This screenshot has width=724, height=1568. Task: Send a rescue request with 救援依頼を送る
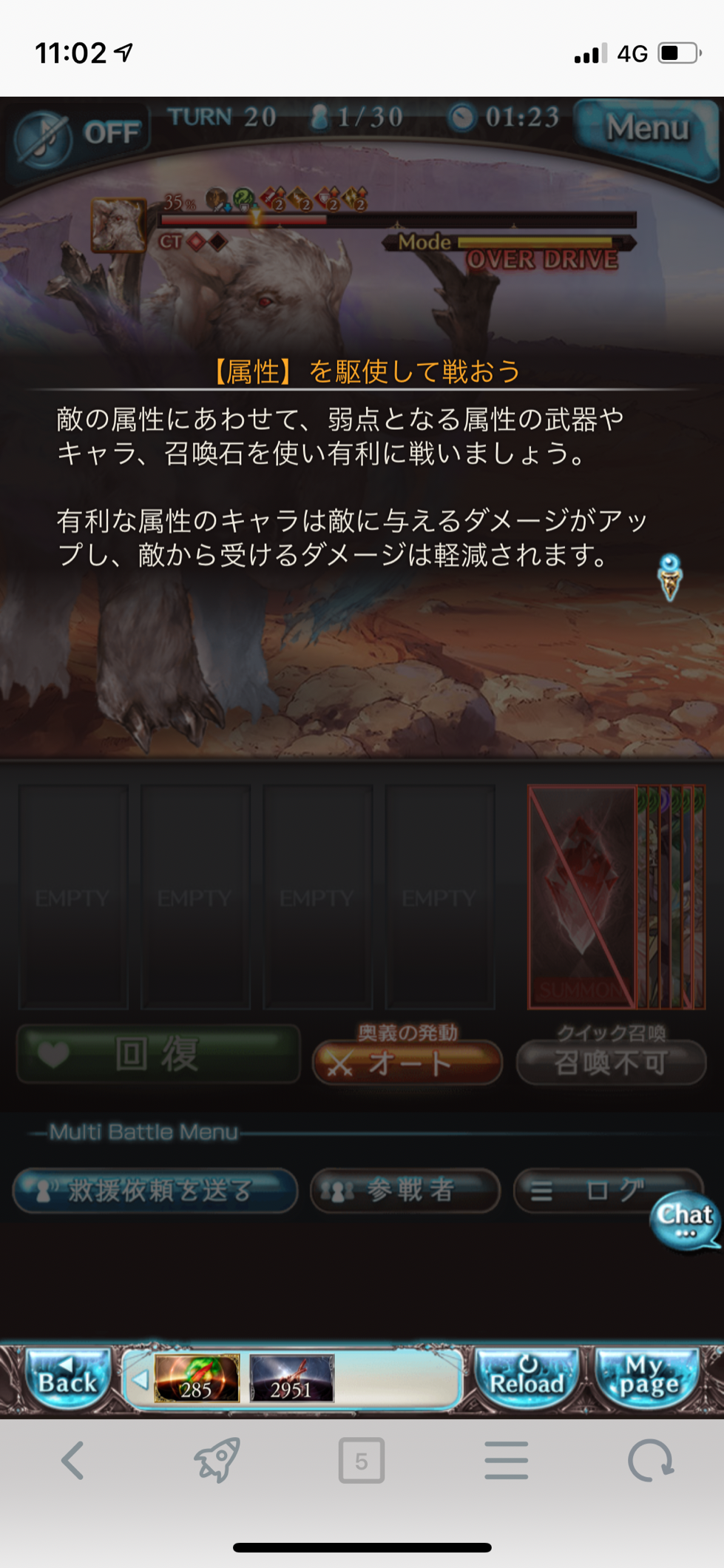coord(155,1191)
